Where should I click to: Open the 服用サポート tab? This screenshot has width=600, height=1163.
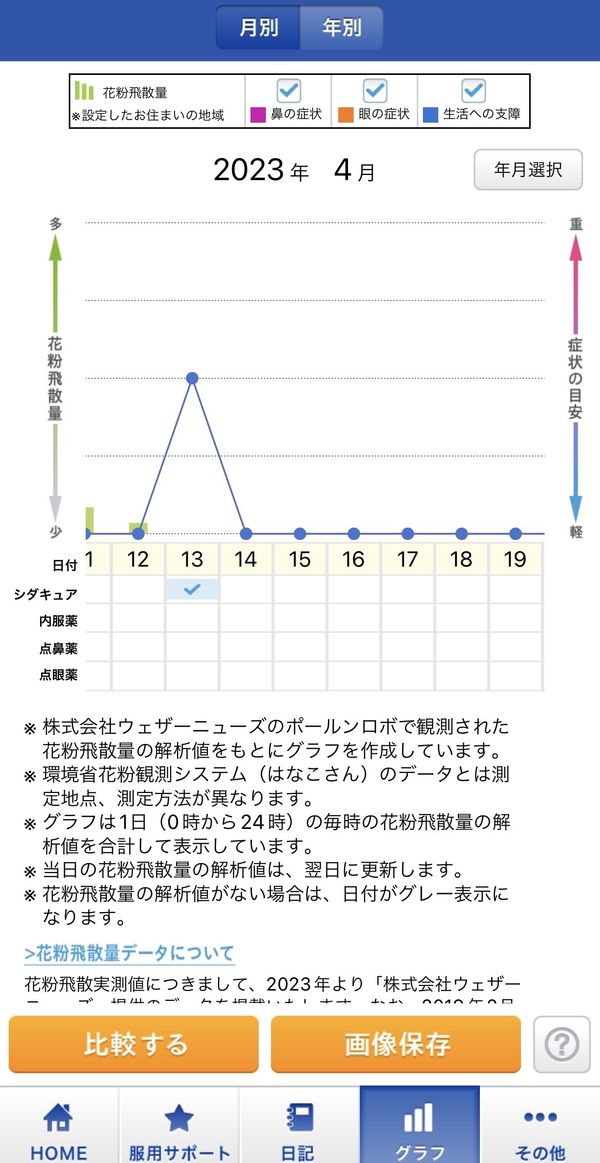(179, 1126)
